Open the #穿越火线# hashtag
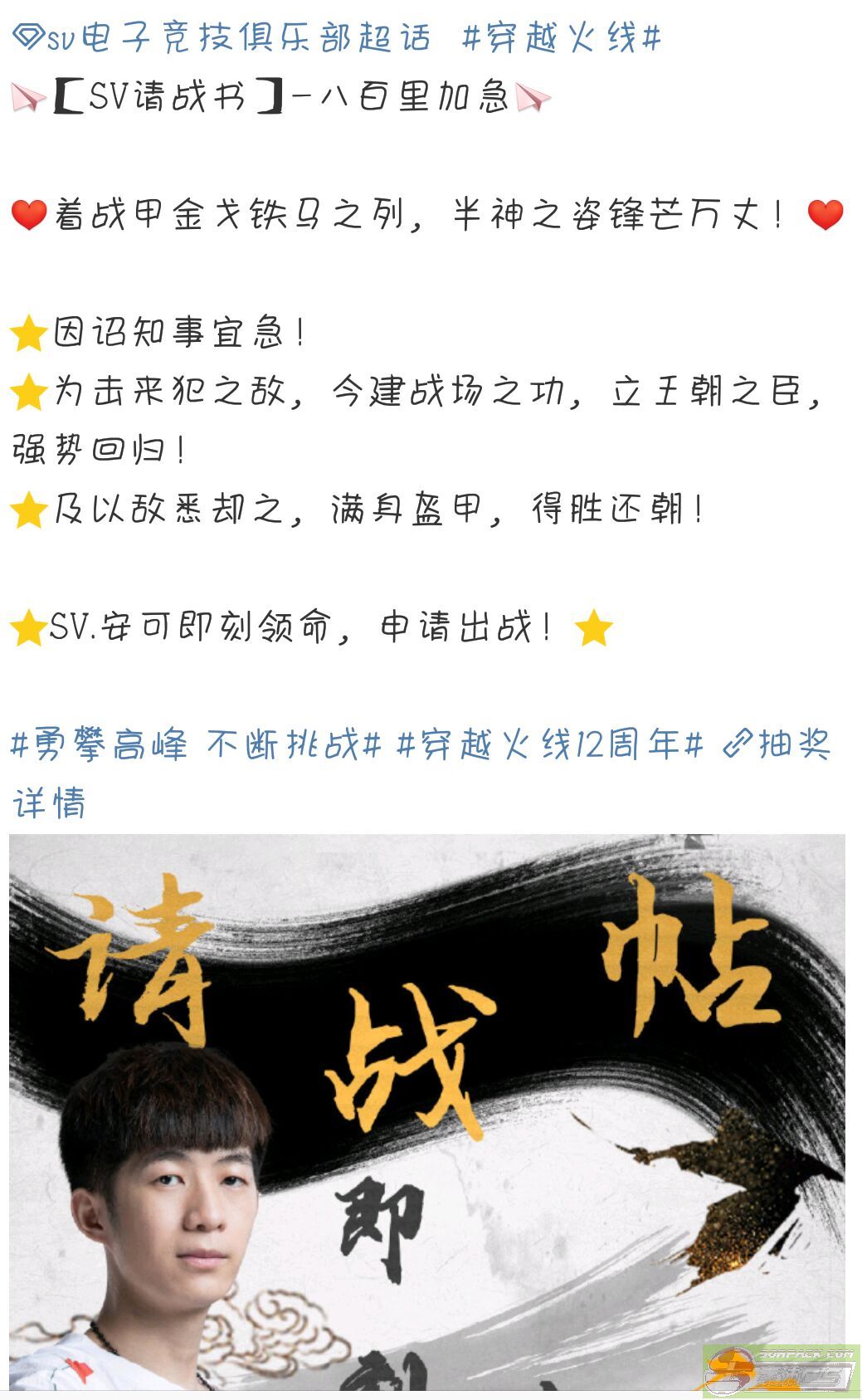Viewport: 862px width, 1400px height. pos(562,38)
